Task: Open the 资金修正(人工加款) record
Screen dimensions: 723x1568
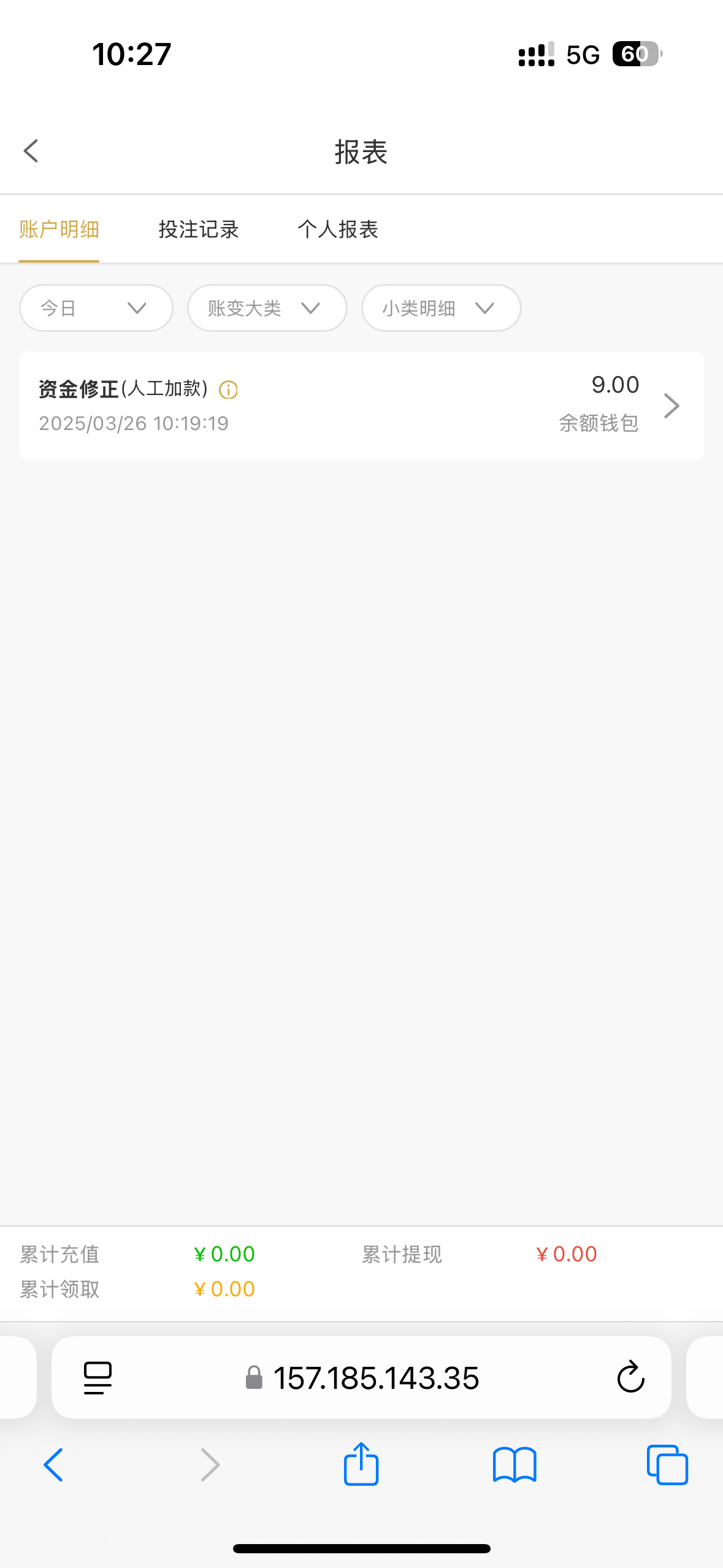Action: 361,405
